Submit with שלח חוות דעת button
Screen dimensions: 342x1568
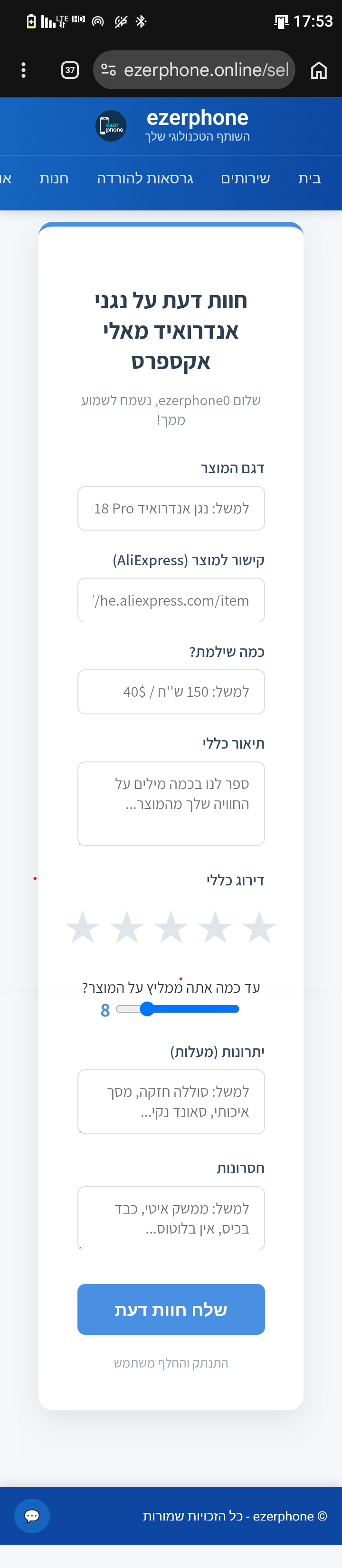click(x=171, y=1309)
